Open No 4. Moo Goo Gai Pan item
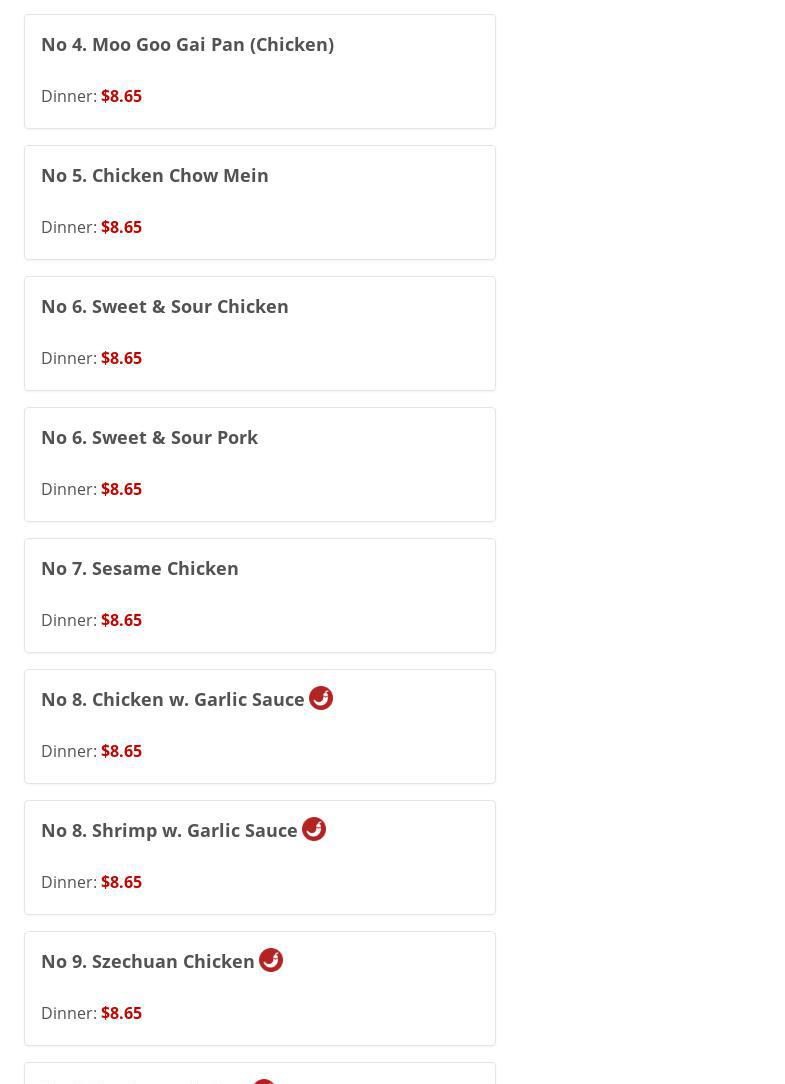This screenshot has width=785, height=1084. 187,45
